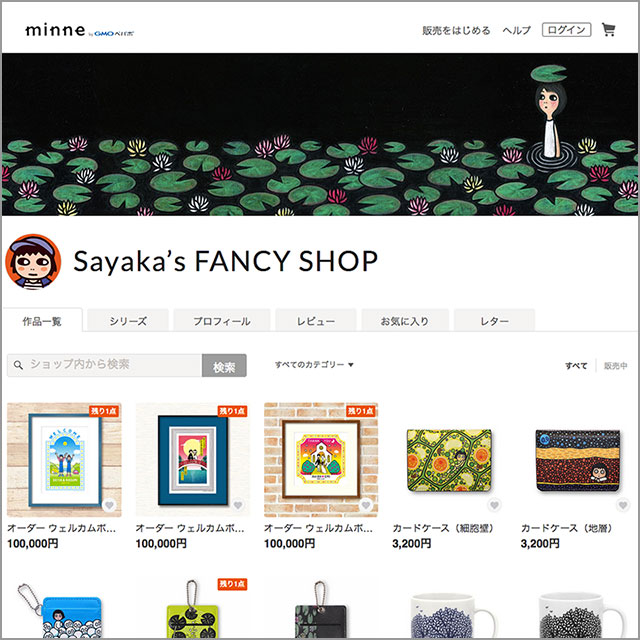Open the ヘルプ link
Image resolution: width=640 pixels, height=640 pixels.
point(516,30)
